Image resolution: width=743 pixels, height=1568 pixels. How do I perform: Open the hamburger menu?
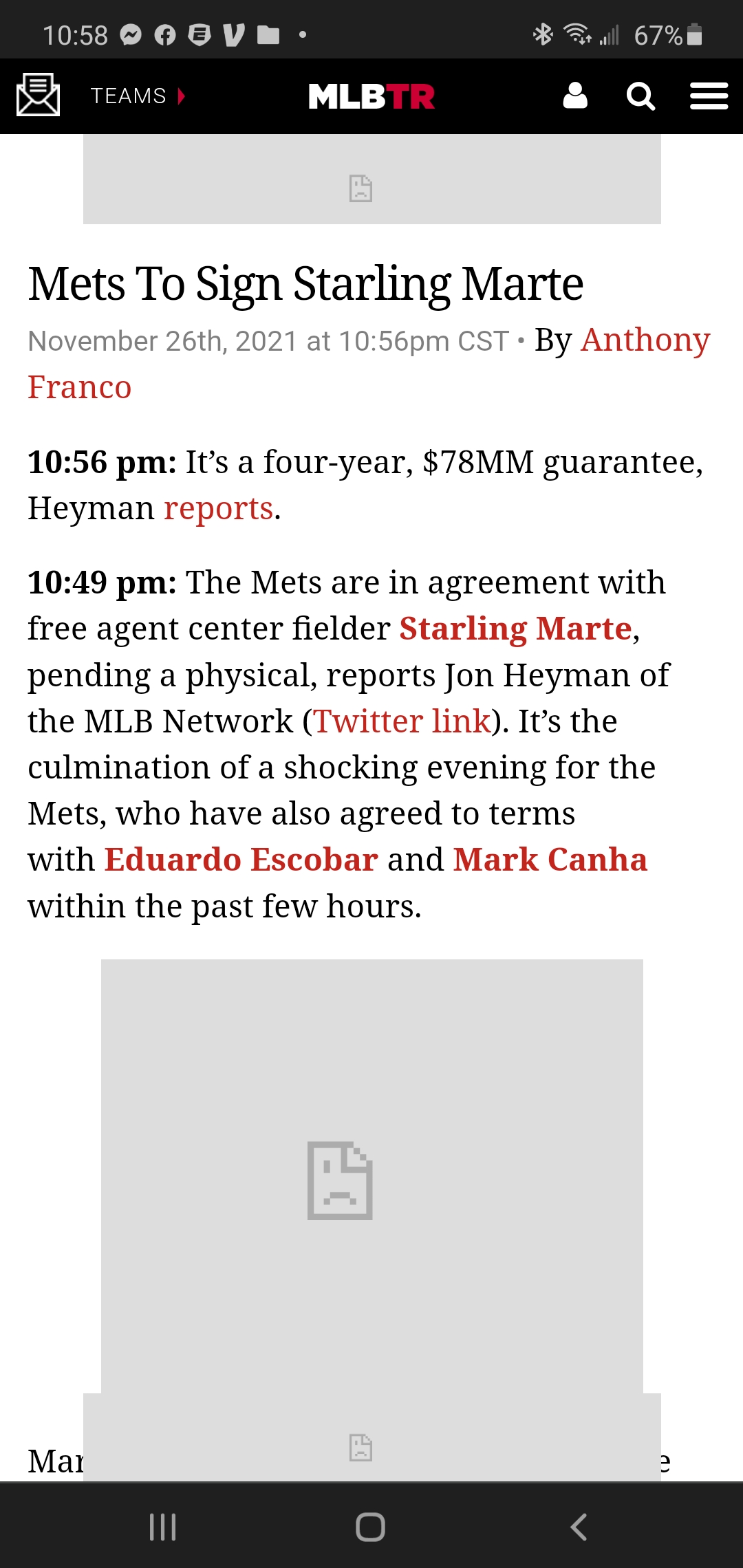709,96
